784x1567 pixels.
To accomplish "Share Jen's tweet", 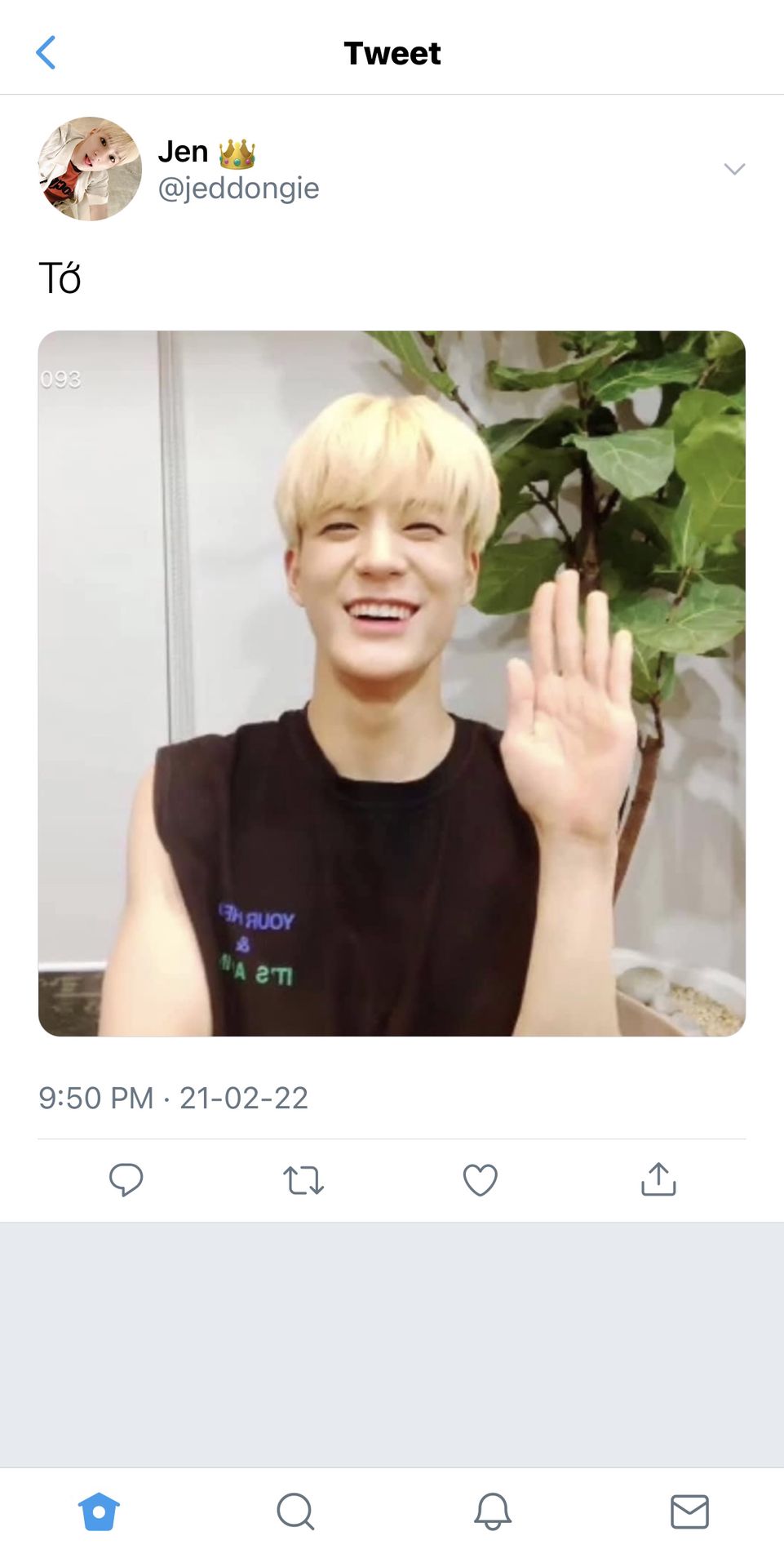I will point(658,1179).
